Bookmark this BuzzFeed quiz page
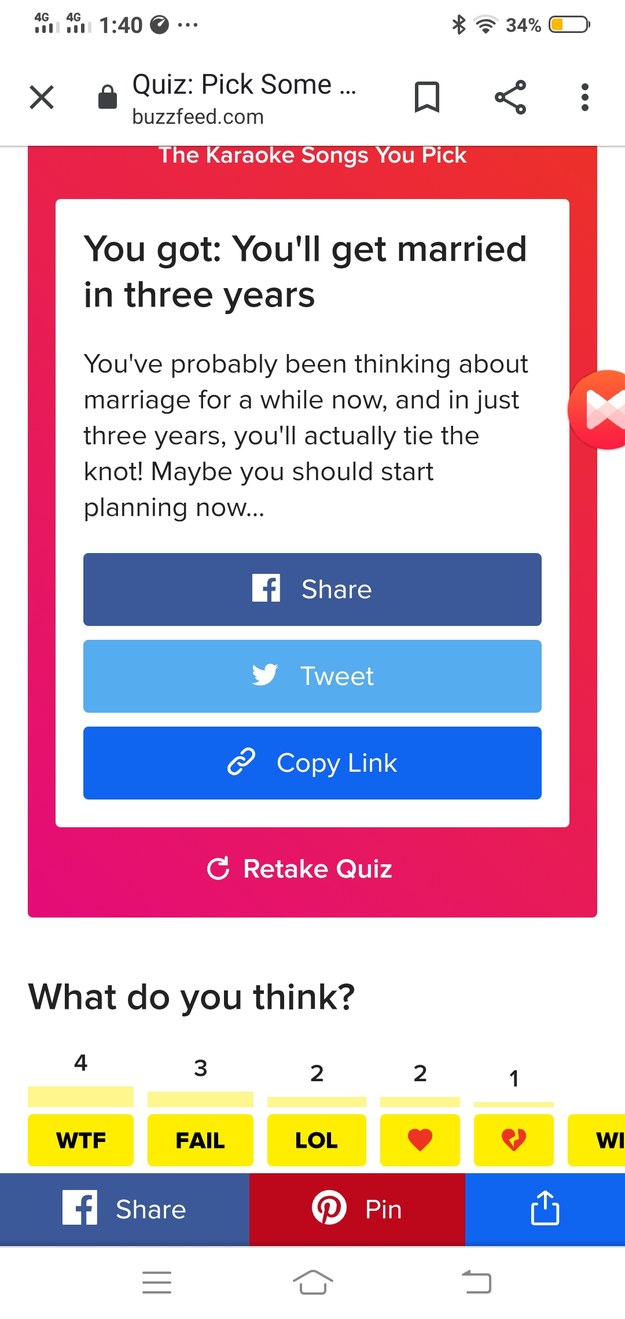Screen dimensions: 625x1319 point(427,97)
